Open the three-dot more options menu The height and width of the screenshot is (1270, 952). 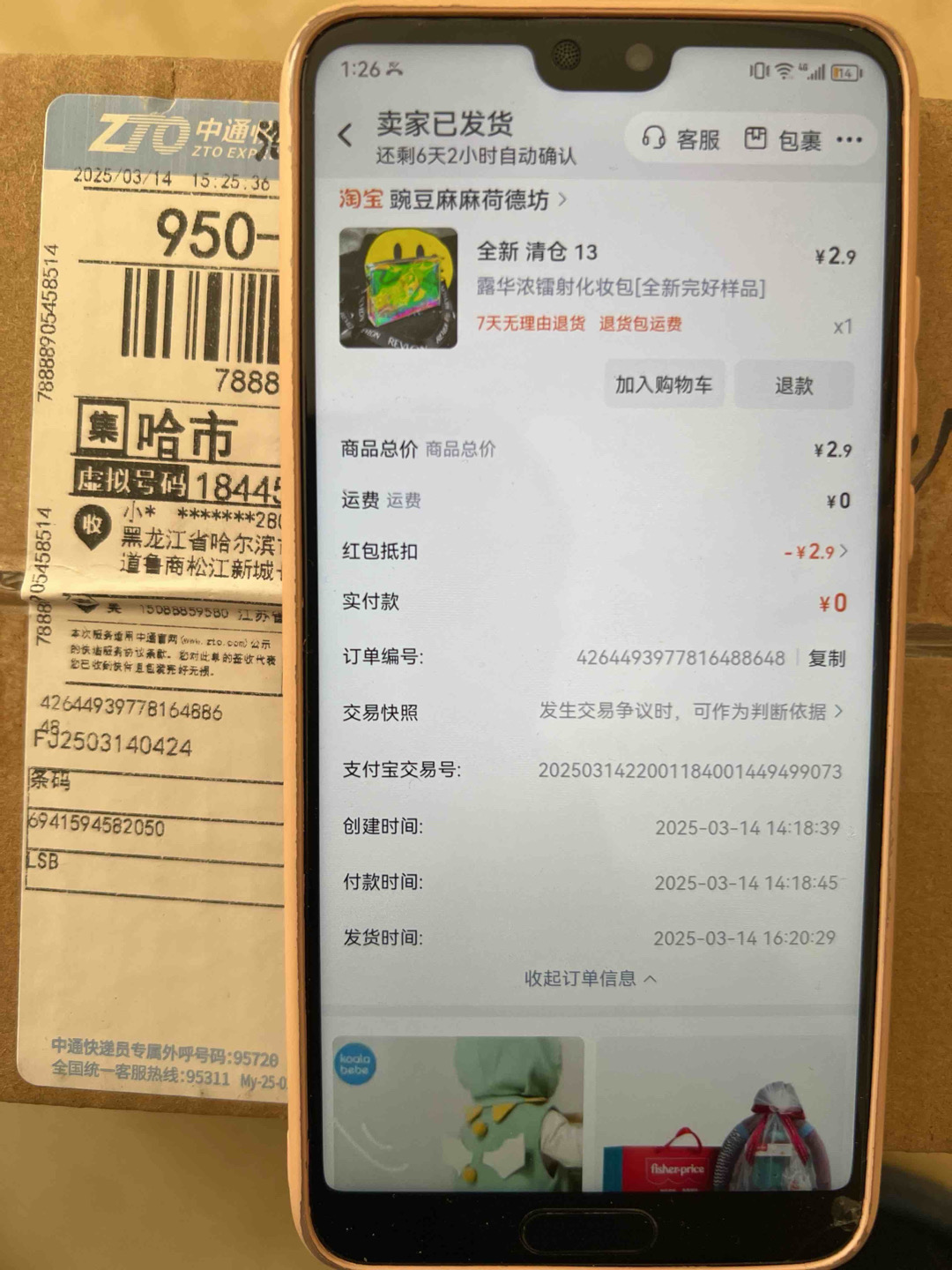(849, 139)
